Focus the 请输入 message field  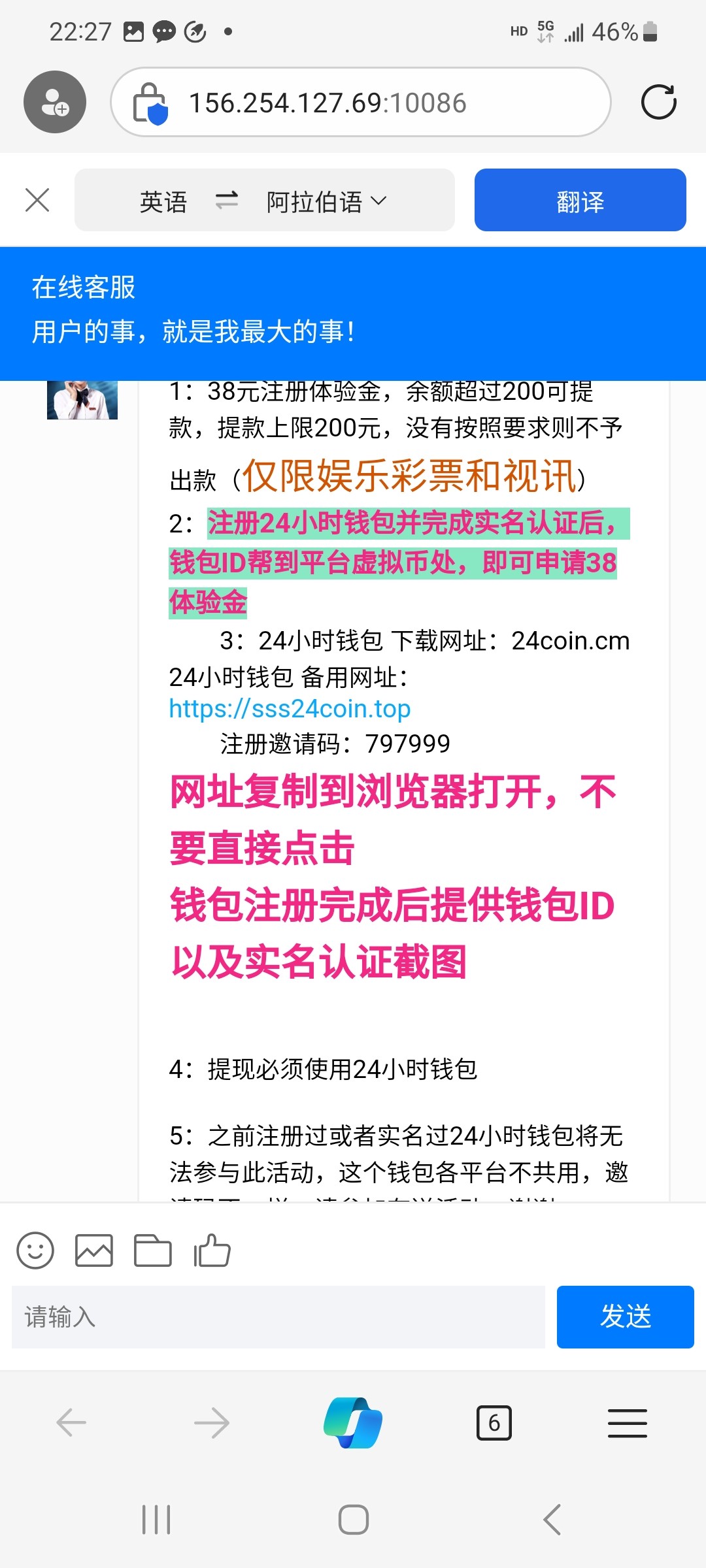[x=278, y=1317]
